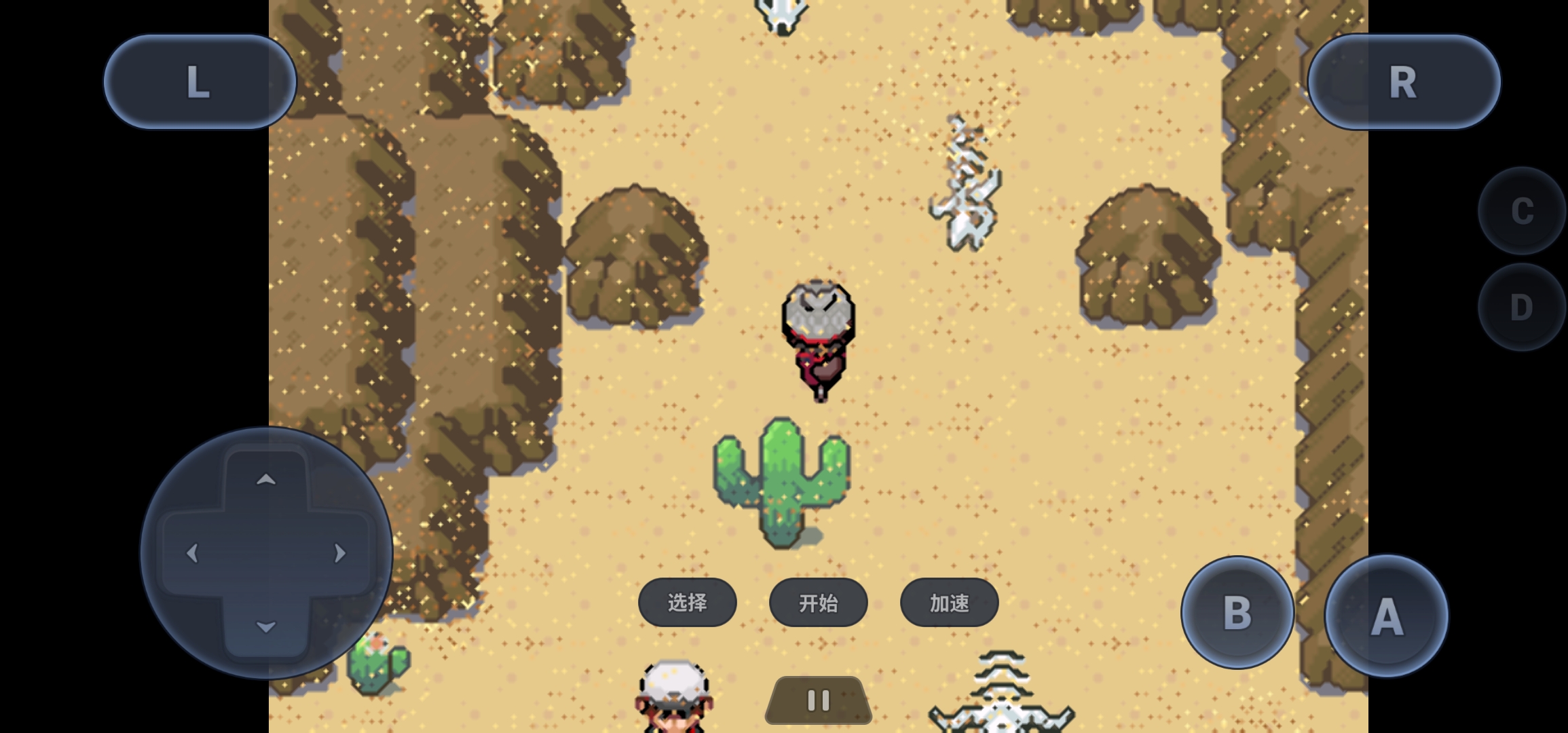The image size is (1568, 733).
Task: Pause the emulator with the pause tab
Action: pos(818,700)
